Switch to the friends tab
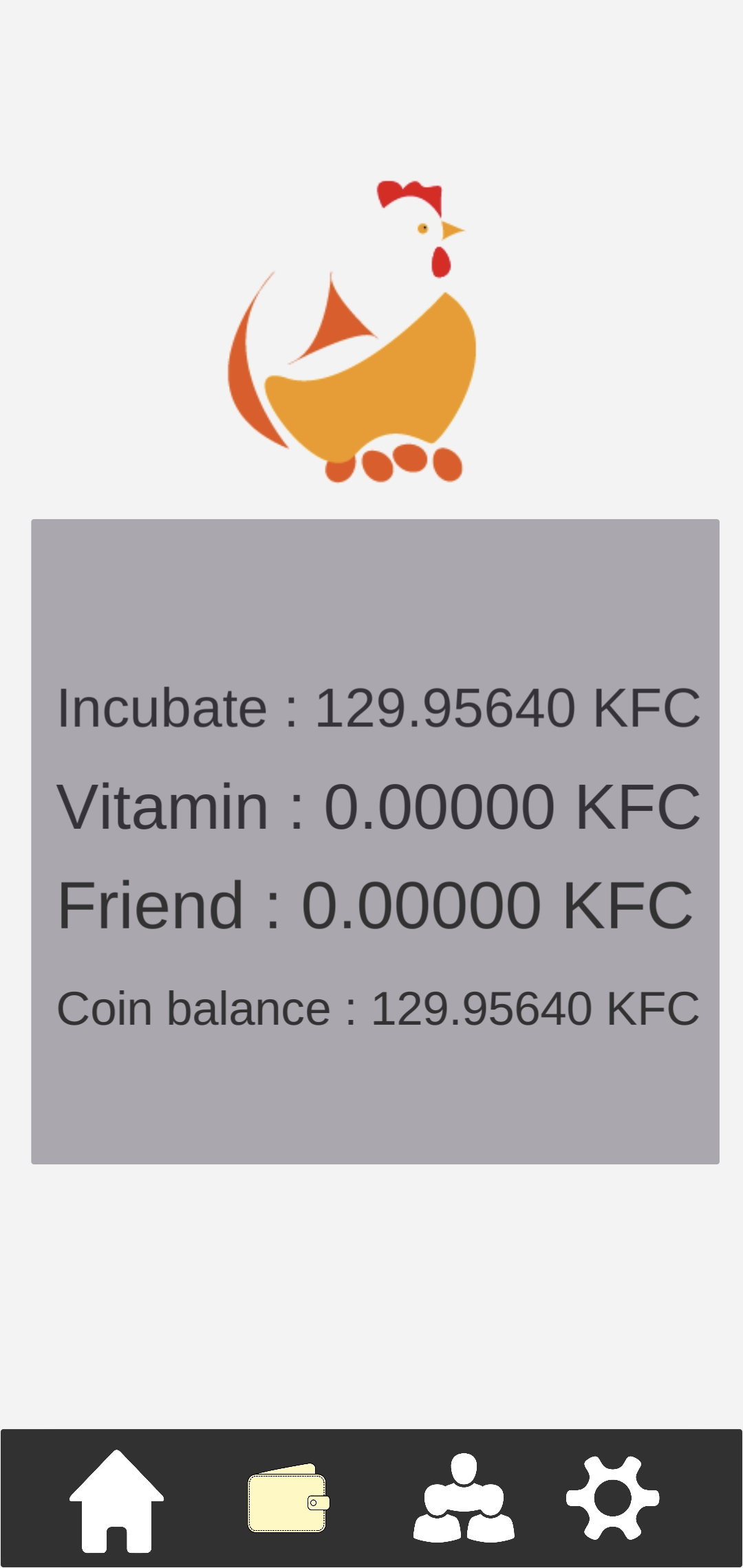This screenshot has width=743, height=1568. (464, 1499)
